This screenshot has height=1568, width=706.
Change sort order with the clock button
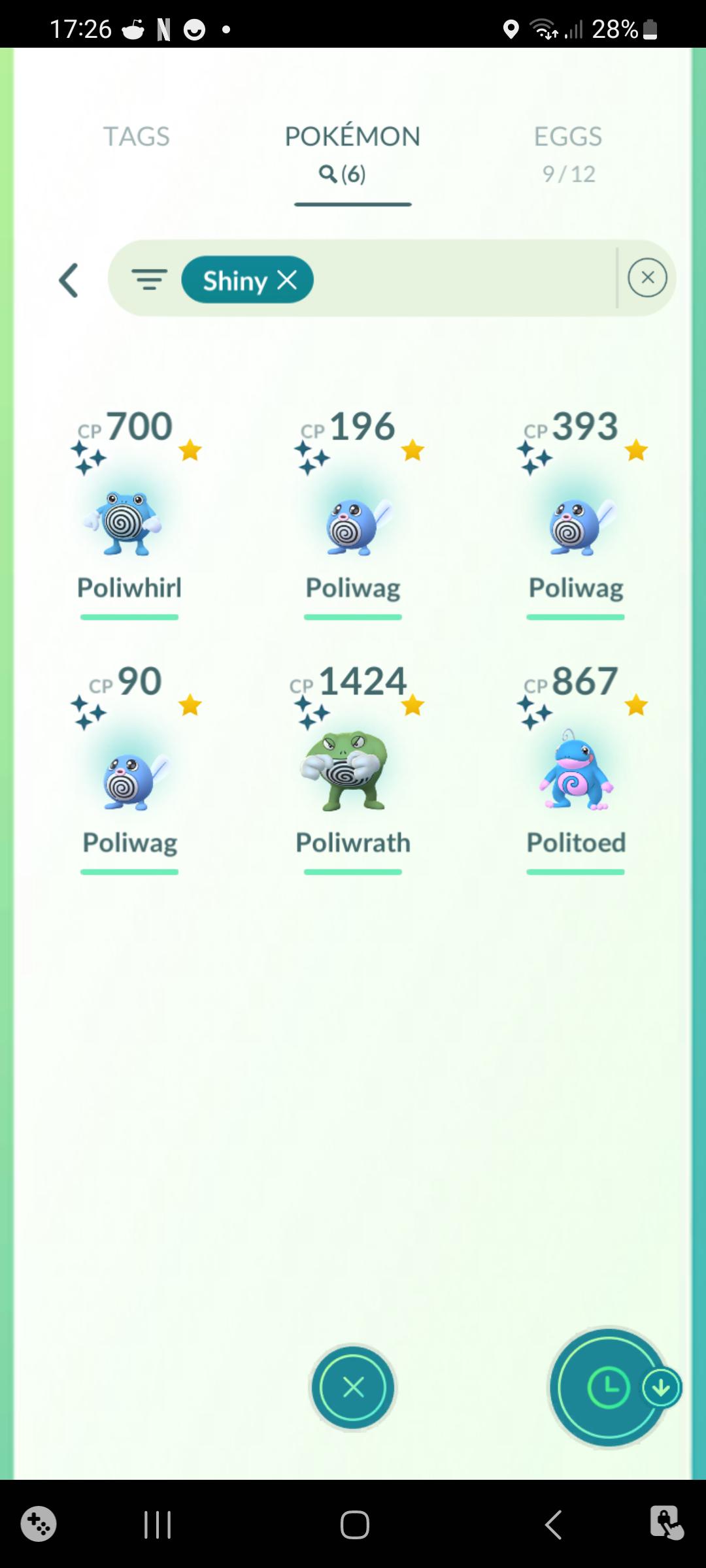(608, 1387)
